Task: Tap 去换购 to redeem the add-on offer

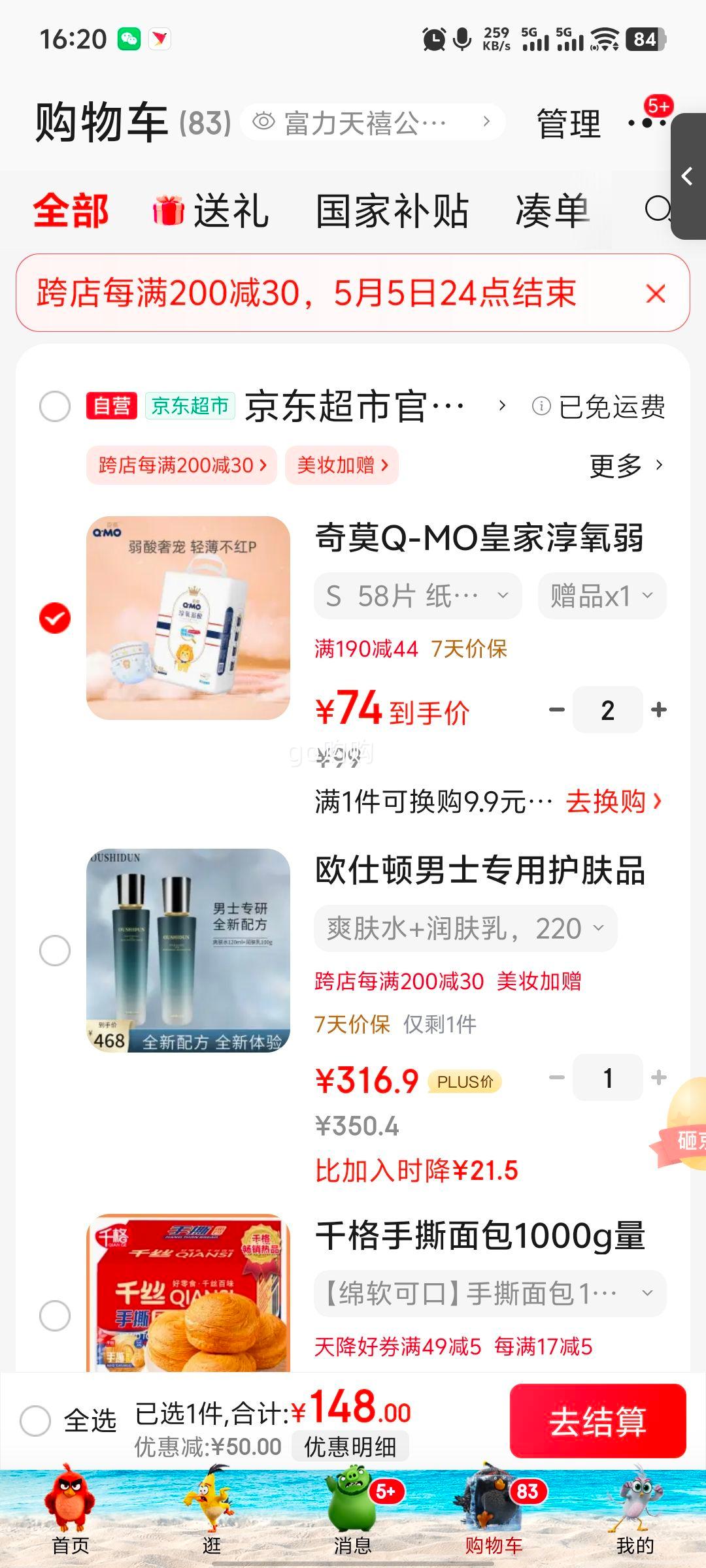Action: click(613, 802)
